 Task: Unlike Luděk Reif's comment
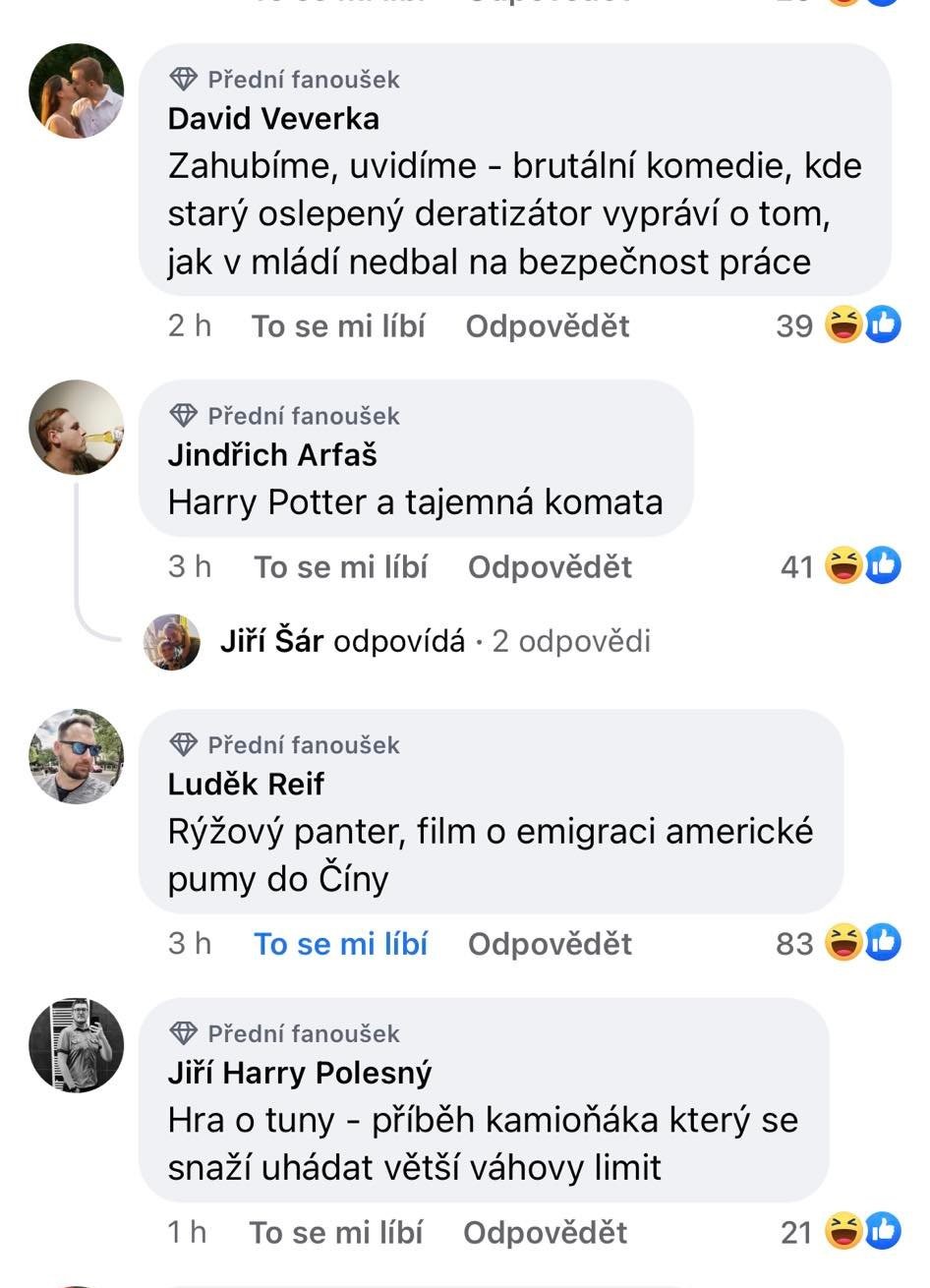coord(340,944)
